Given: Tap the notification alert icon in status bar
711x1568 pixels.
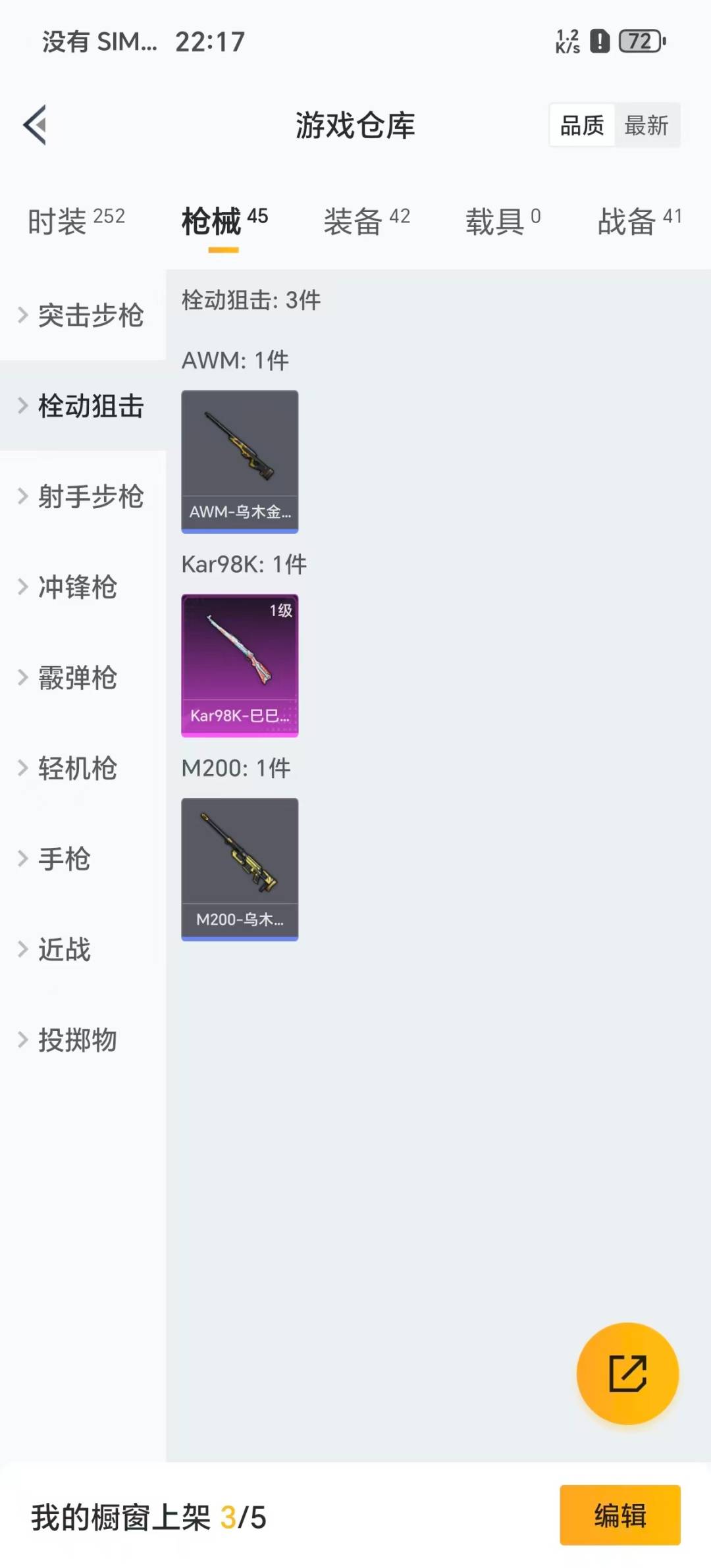Looking at the screenshot, I should point(599,41).
